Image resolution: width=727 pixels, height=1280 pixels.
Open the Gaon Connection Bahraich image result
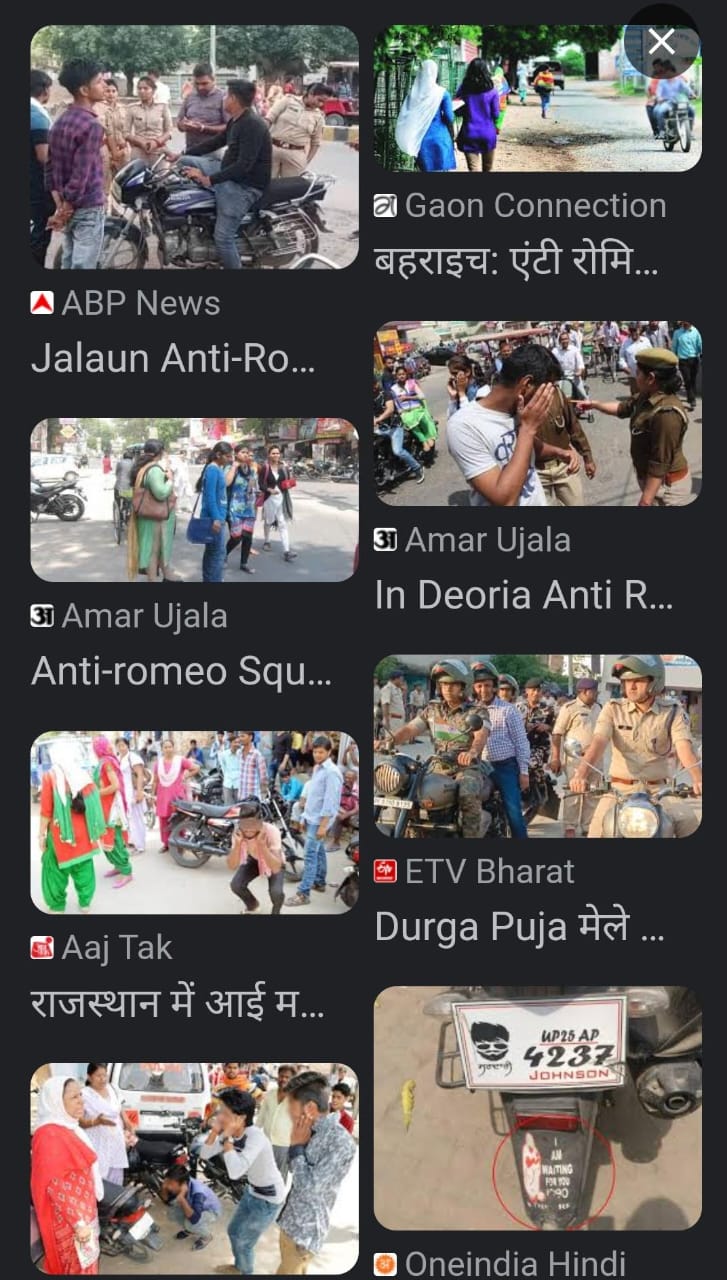click(x=537, y=98)
